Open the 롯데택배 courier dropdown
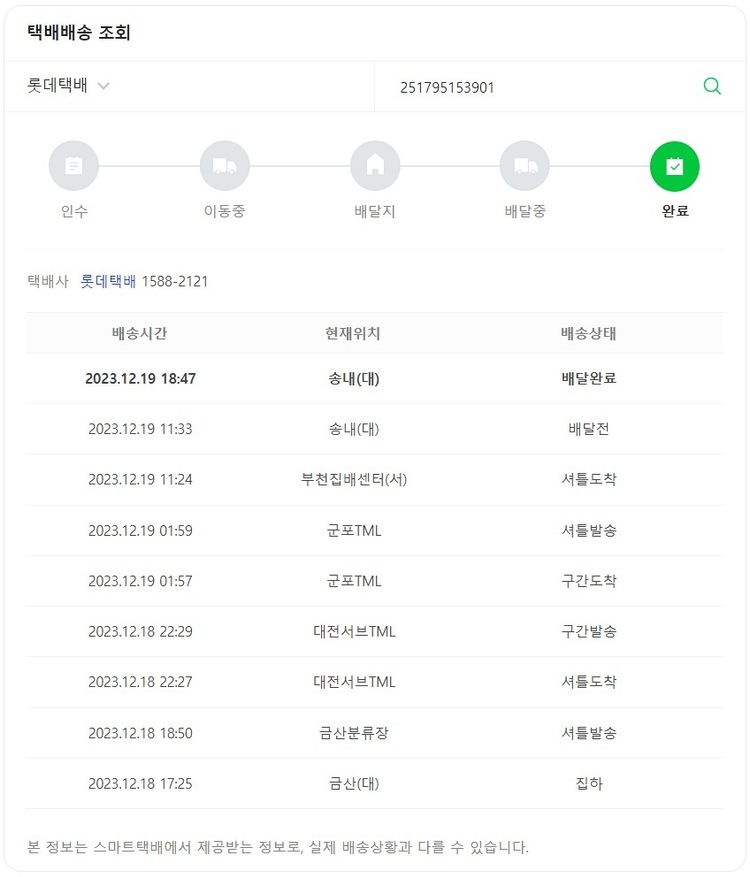The height and width of the screenshot is (877, 750). coord(68,86)
